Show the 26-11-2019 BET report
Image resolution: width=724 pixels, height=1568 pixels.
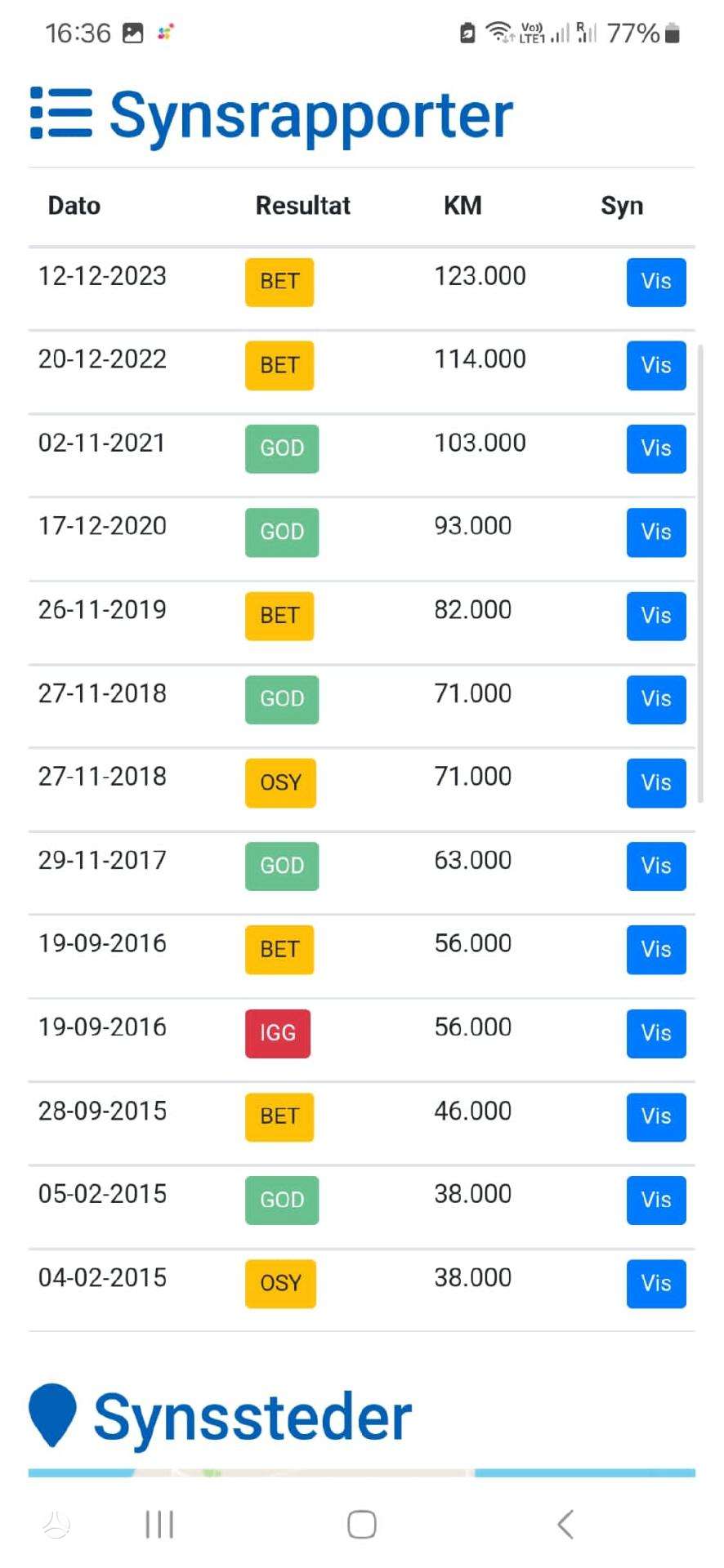(x=656, y=616)
